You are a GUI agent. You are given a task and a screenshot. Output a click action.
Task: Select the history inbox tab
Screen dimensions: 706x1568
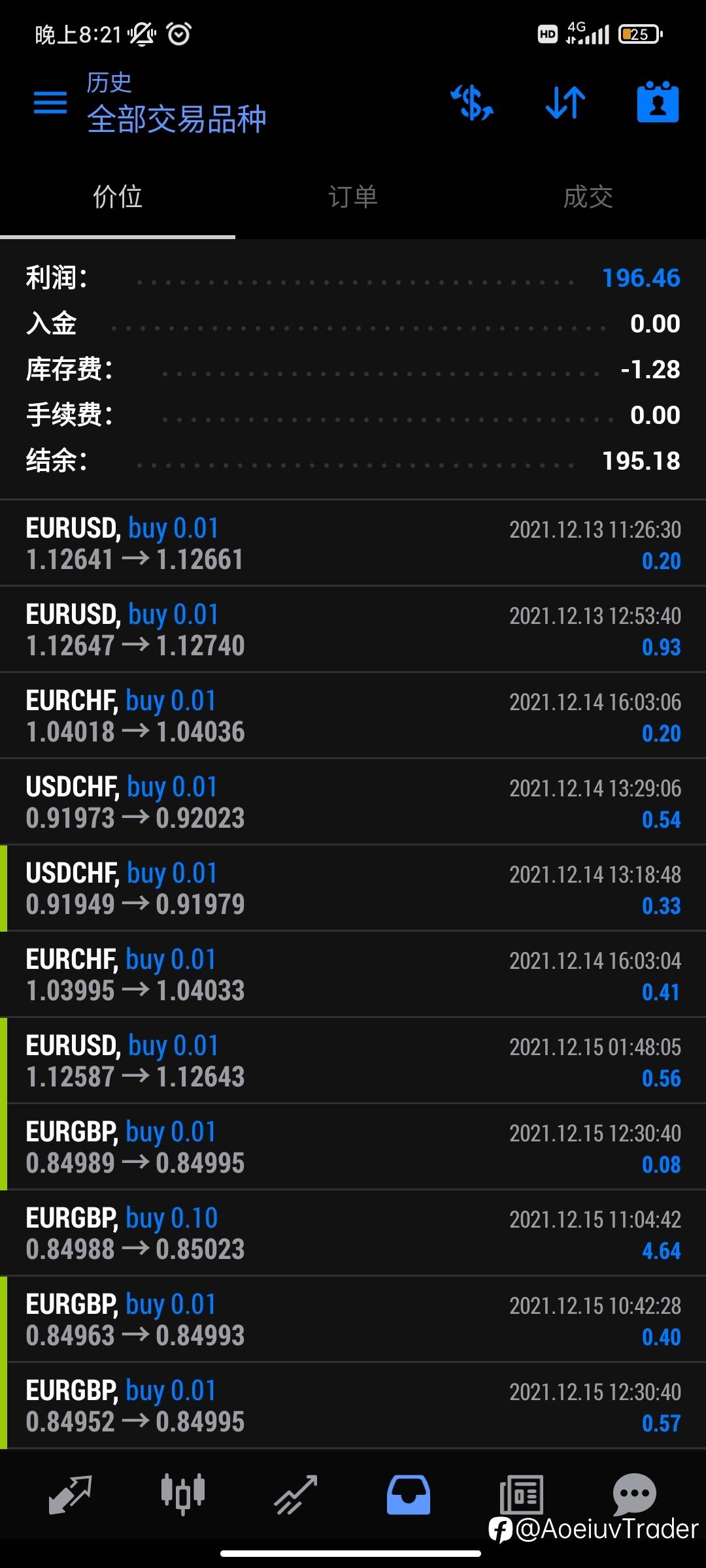click(x=409, y=1494)
